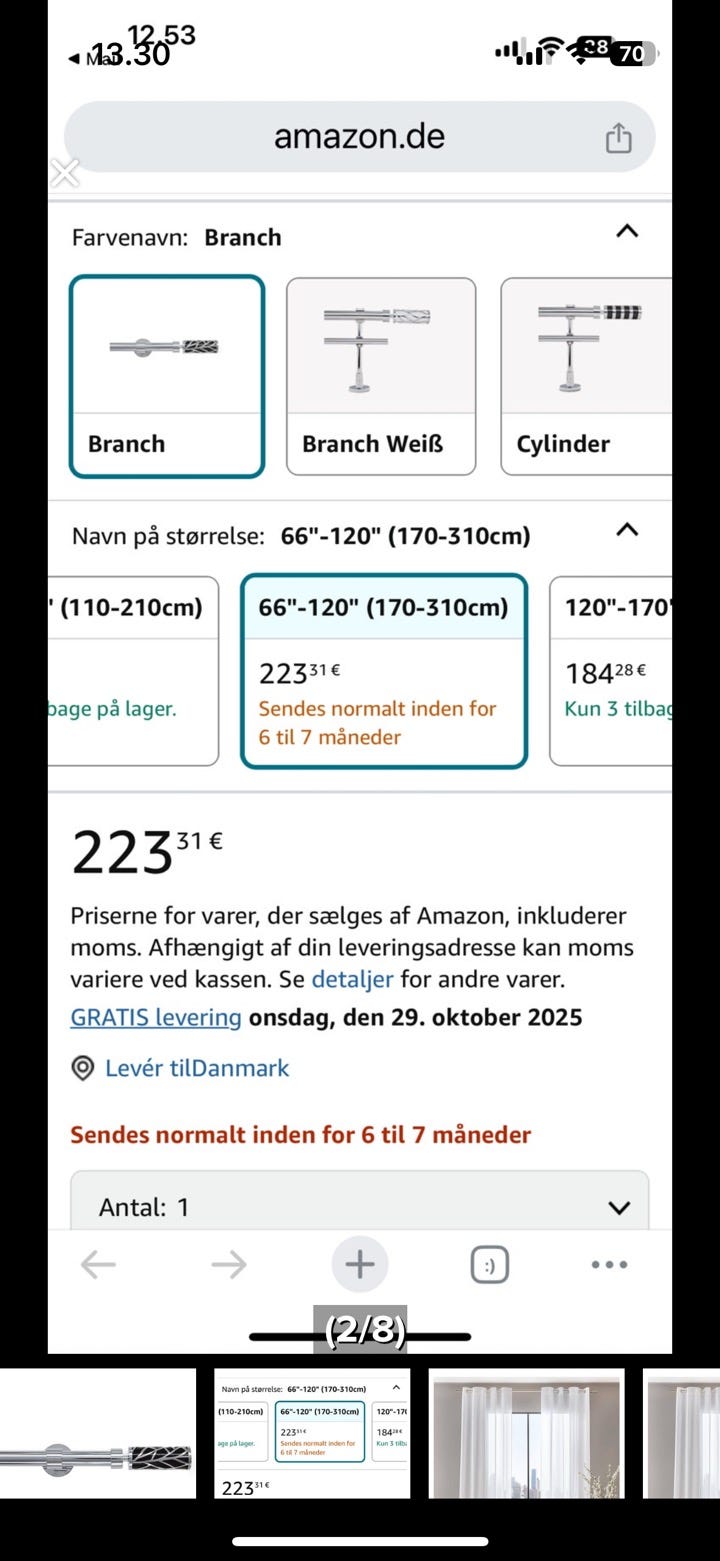The height and width of the screenshot is (1561, 720).
Task: Open the three-dot more options icon
Action: tap(609, 1264)
